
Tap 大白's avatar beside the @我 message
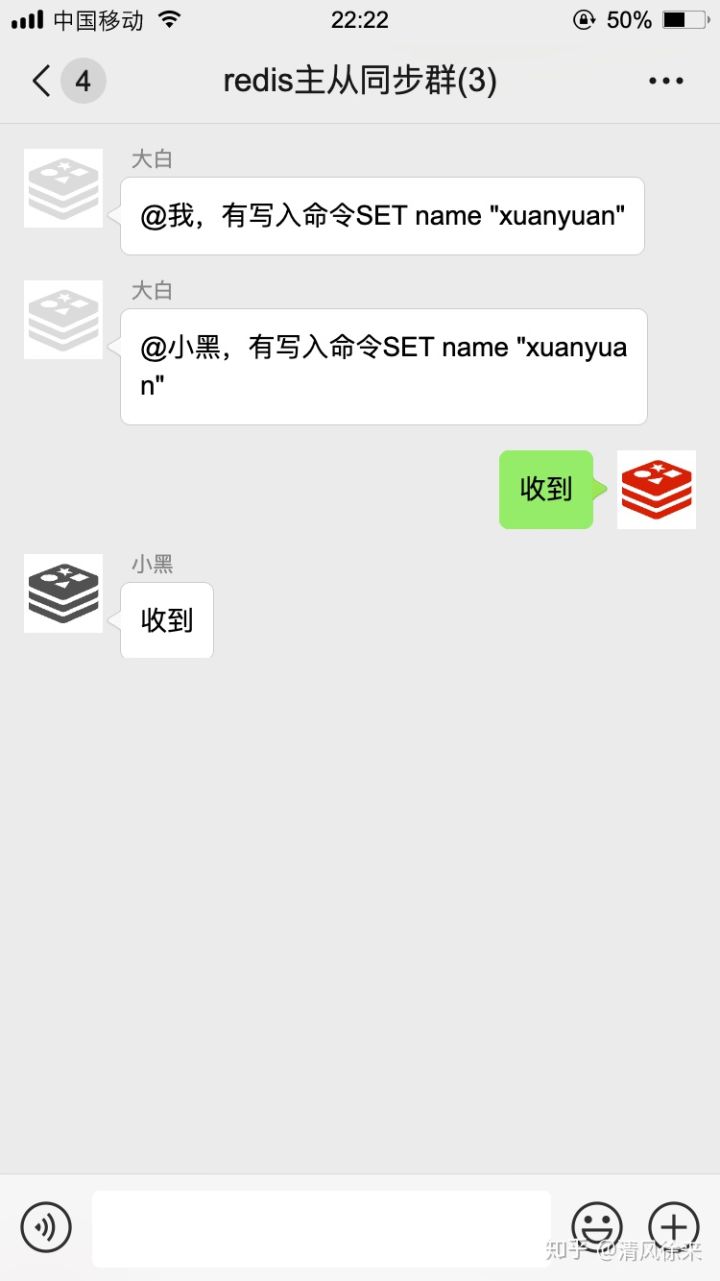[x=63, y=188]
